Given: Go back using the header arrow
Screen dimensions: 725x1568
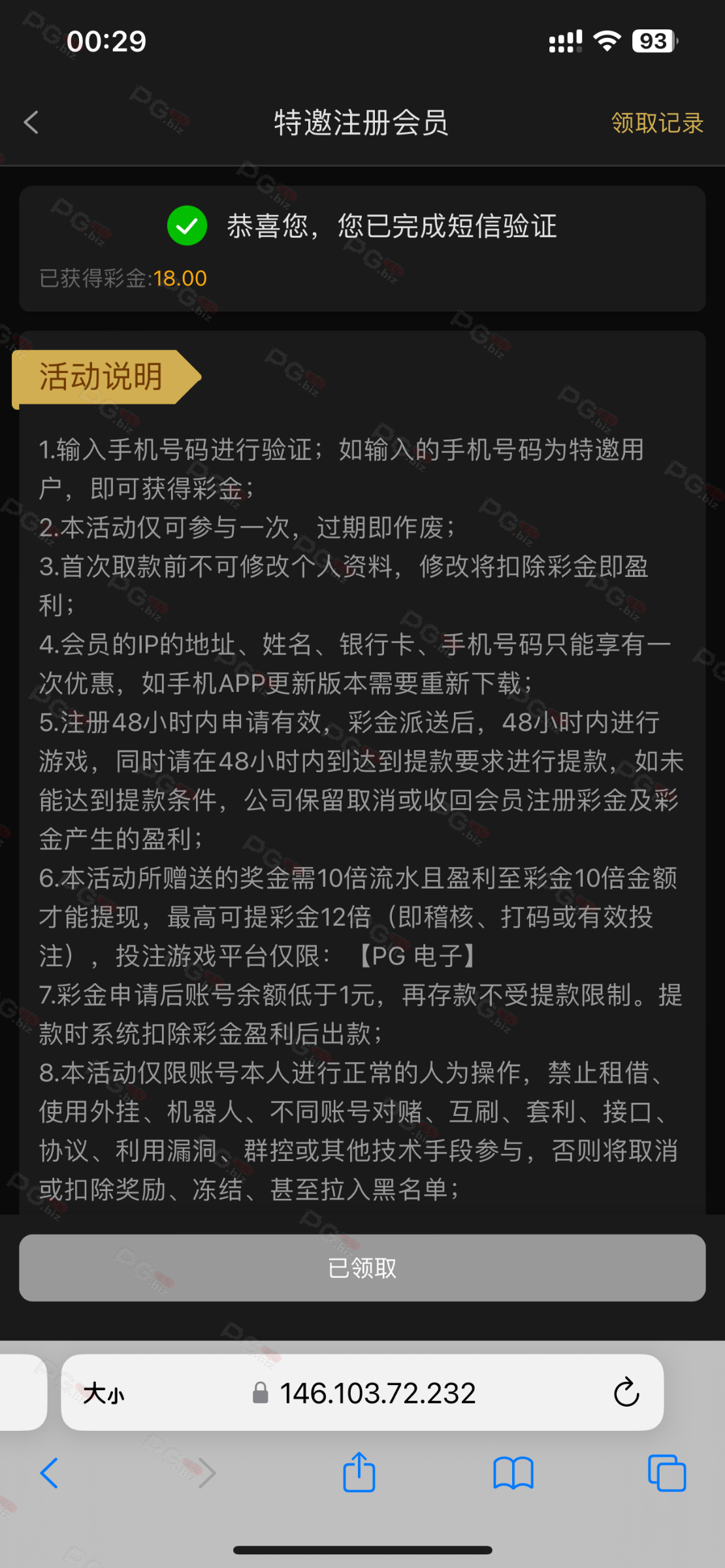Looking at the screenshot, I should 31,122.
